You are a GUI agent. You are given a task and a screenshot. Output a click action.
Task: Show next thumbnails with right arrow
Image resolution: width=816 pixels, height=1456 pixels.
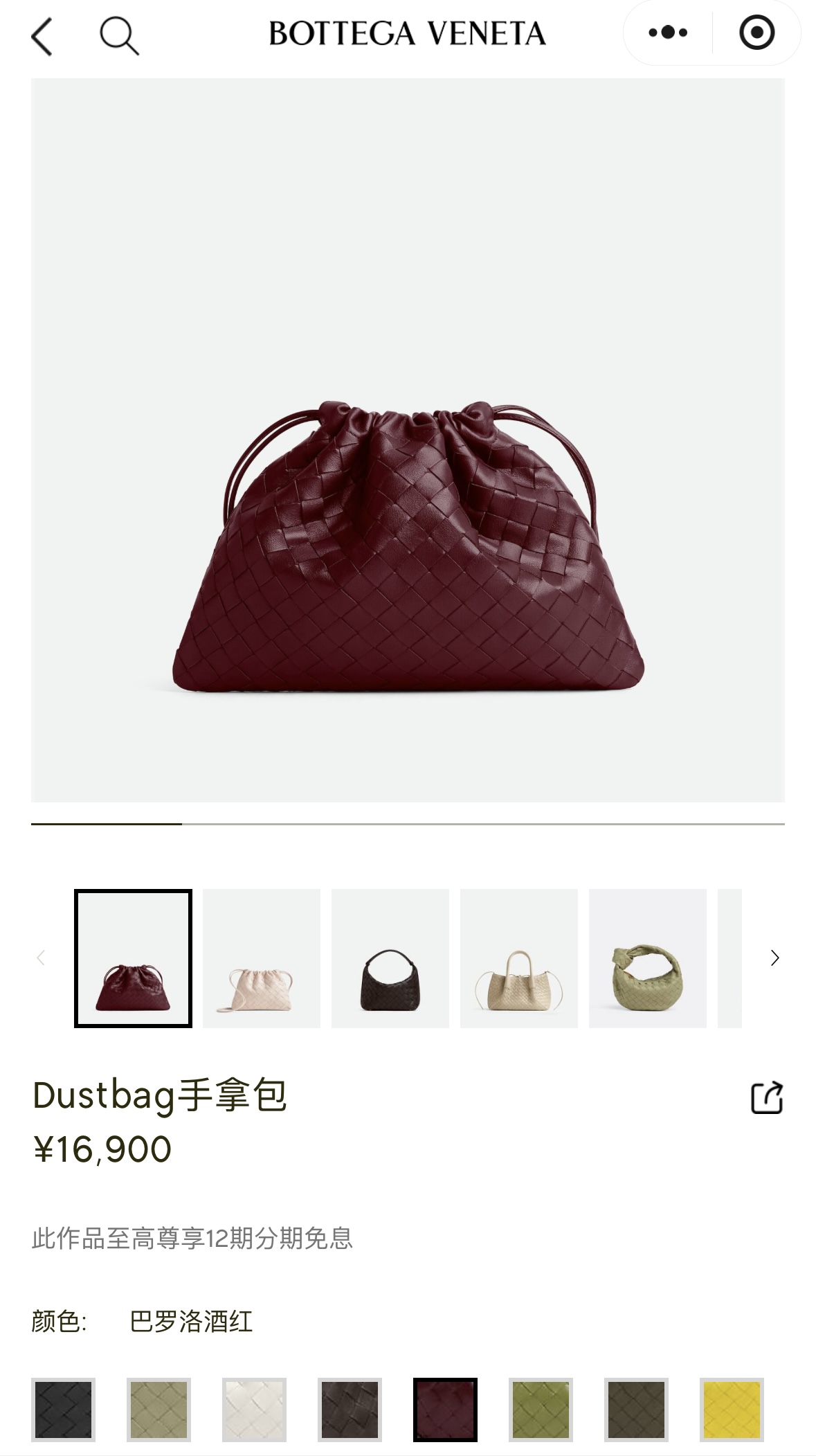(774, 958)
